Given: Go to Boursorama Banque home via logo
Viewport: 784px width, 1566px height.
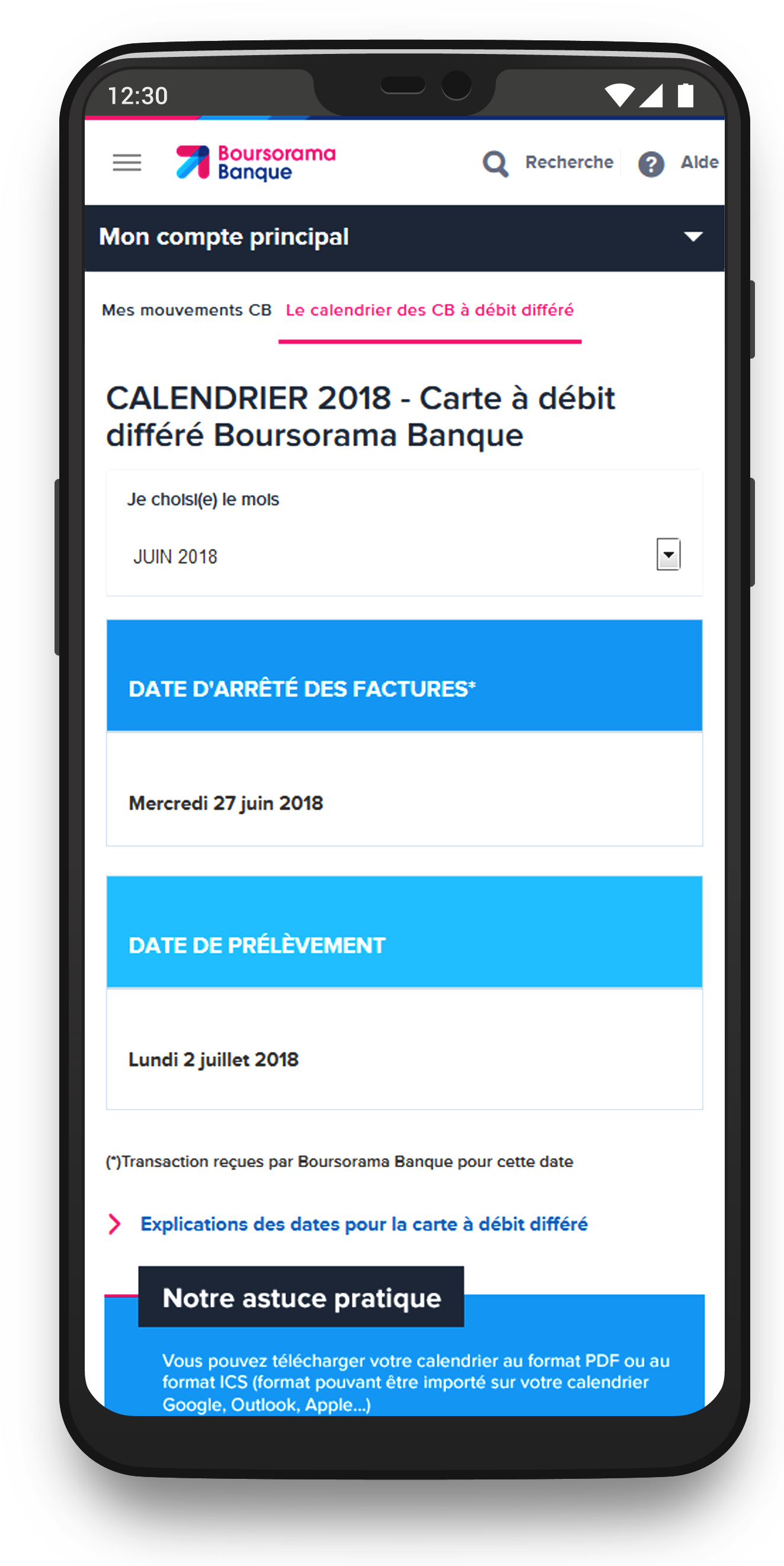Looking at the screenshot, I should click(255, 163).
